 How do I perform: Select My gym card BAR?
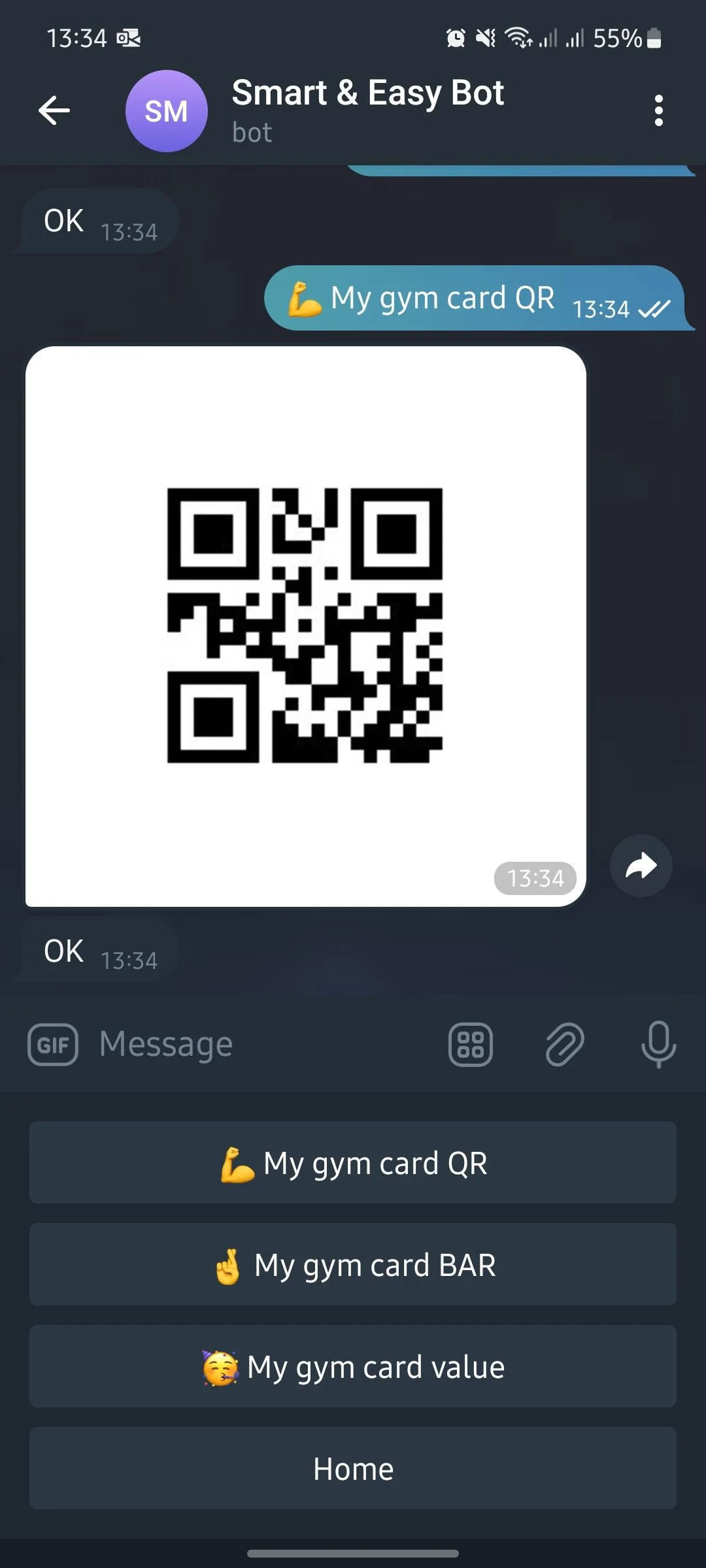[x=353, y=1265]
